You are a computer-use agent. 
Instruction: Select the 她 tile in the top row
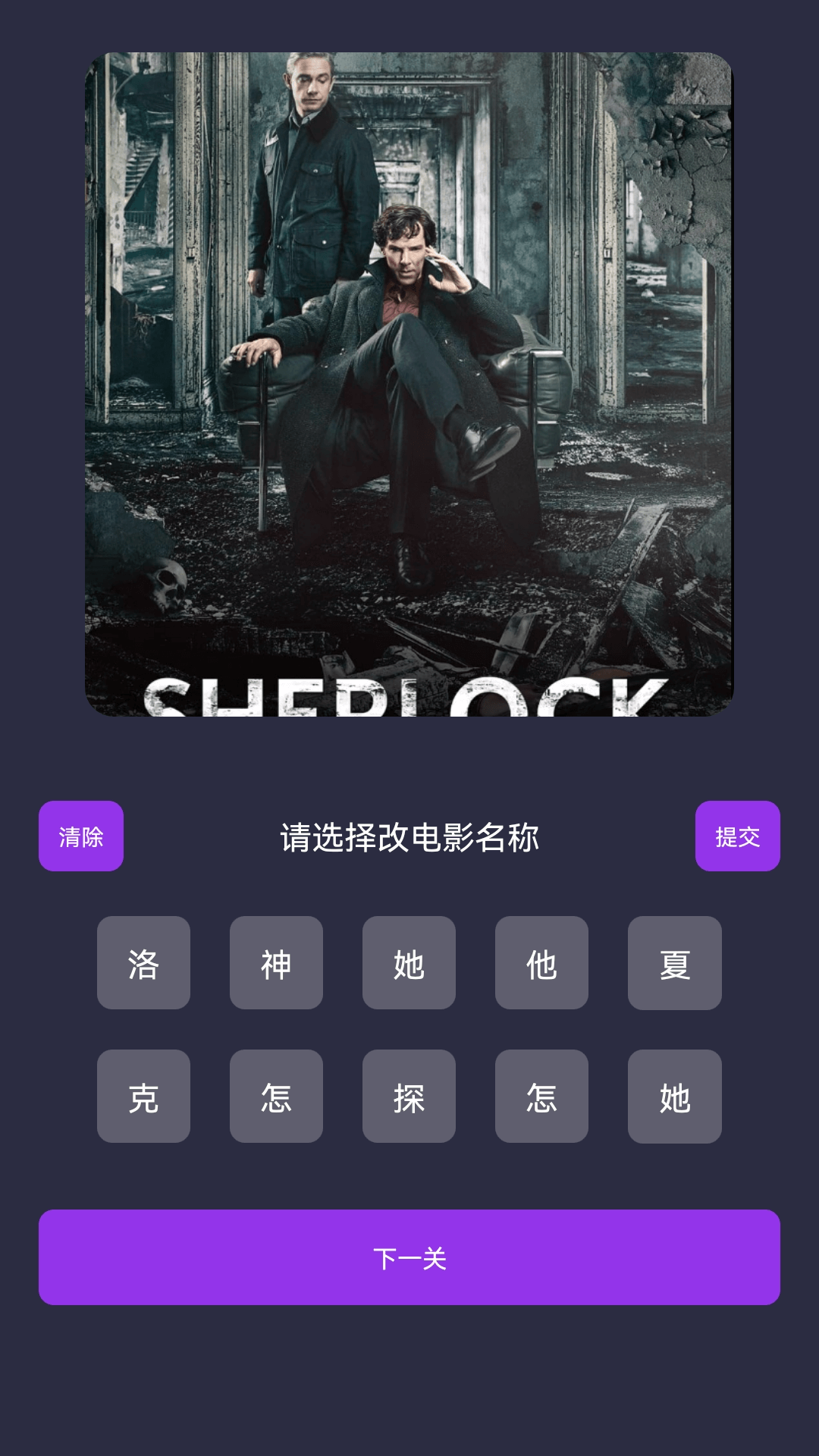point(409,963)
